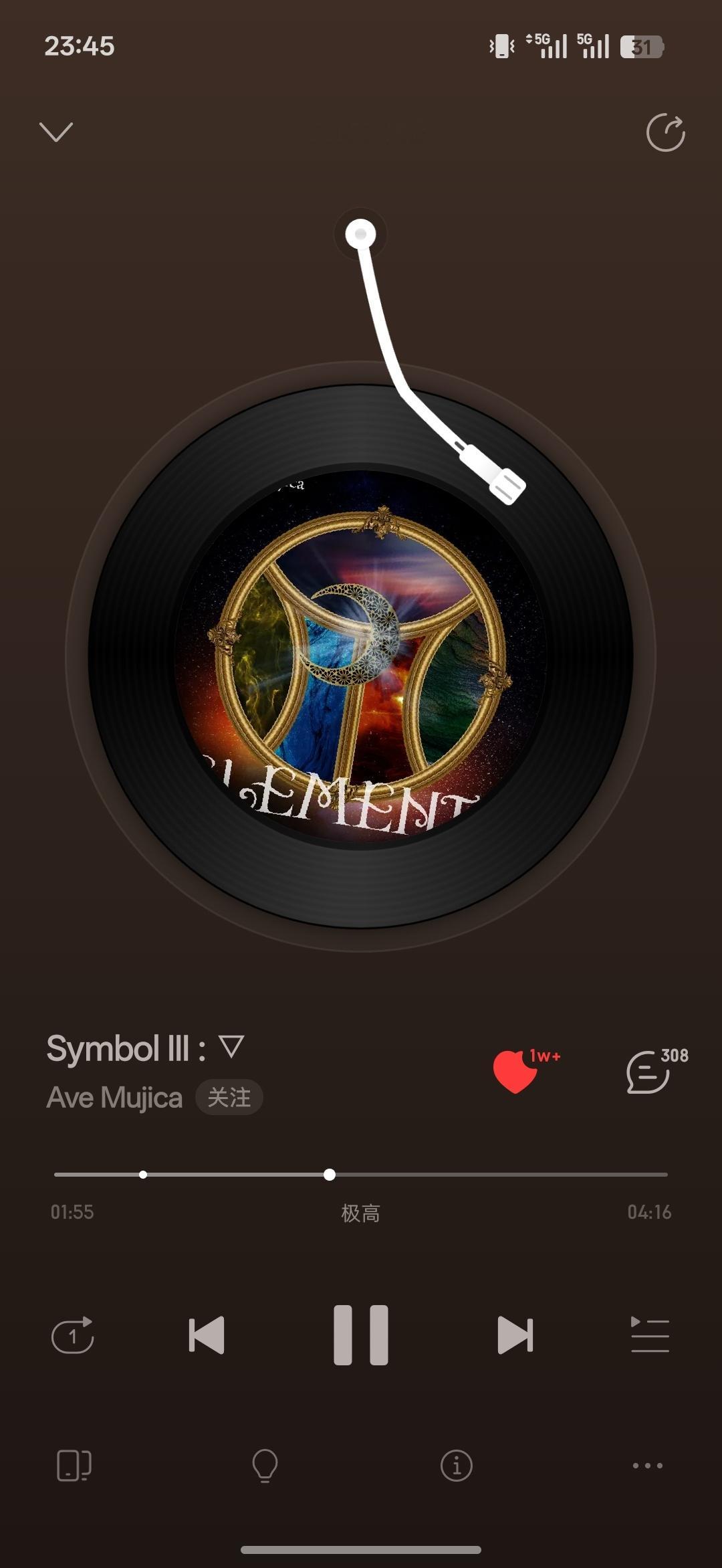
Task: View song info via the i icon
Action: point(457,1466)
